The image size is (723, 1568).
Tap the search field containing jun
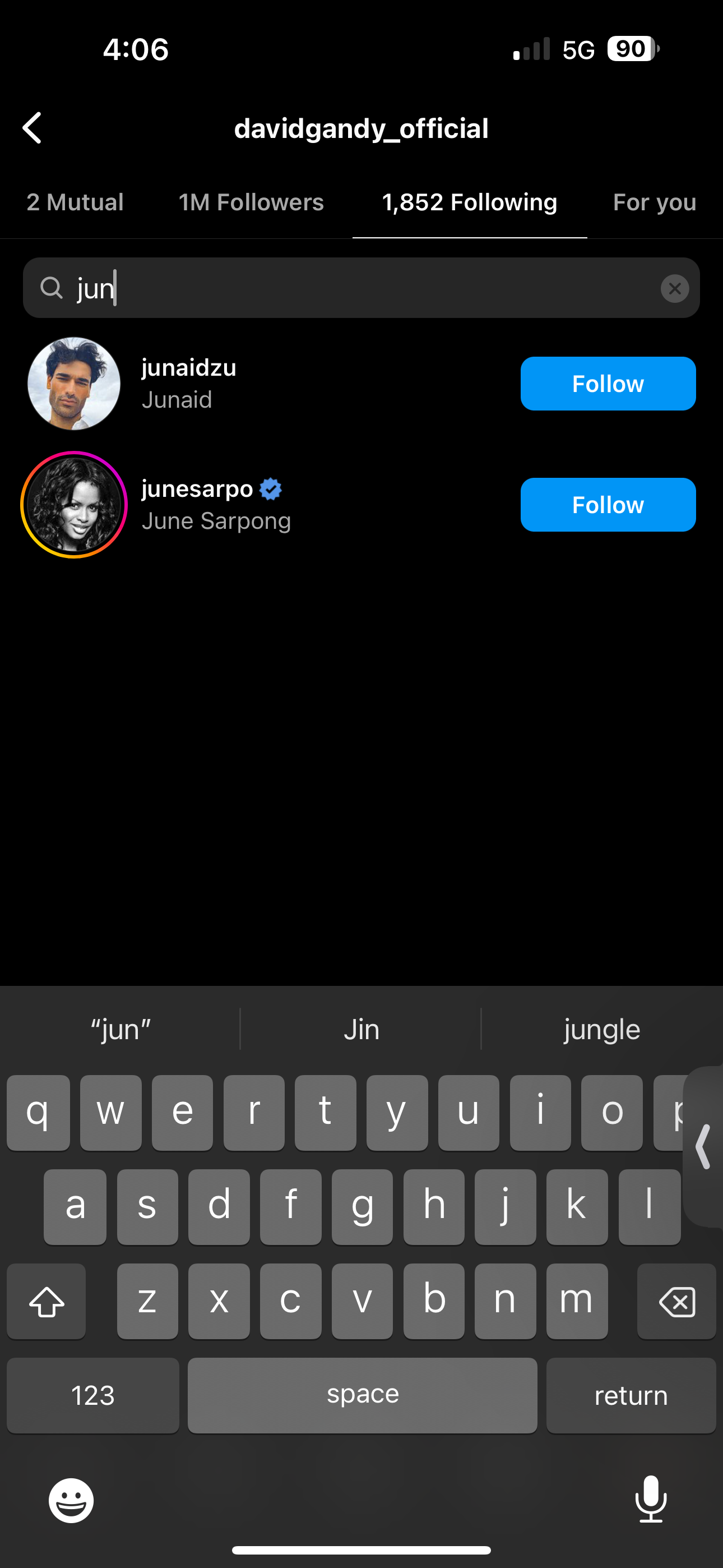click(x=361, y=288)
